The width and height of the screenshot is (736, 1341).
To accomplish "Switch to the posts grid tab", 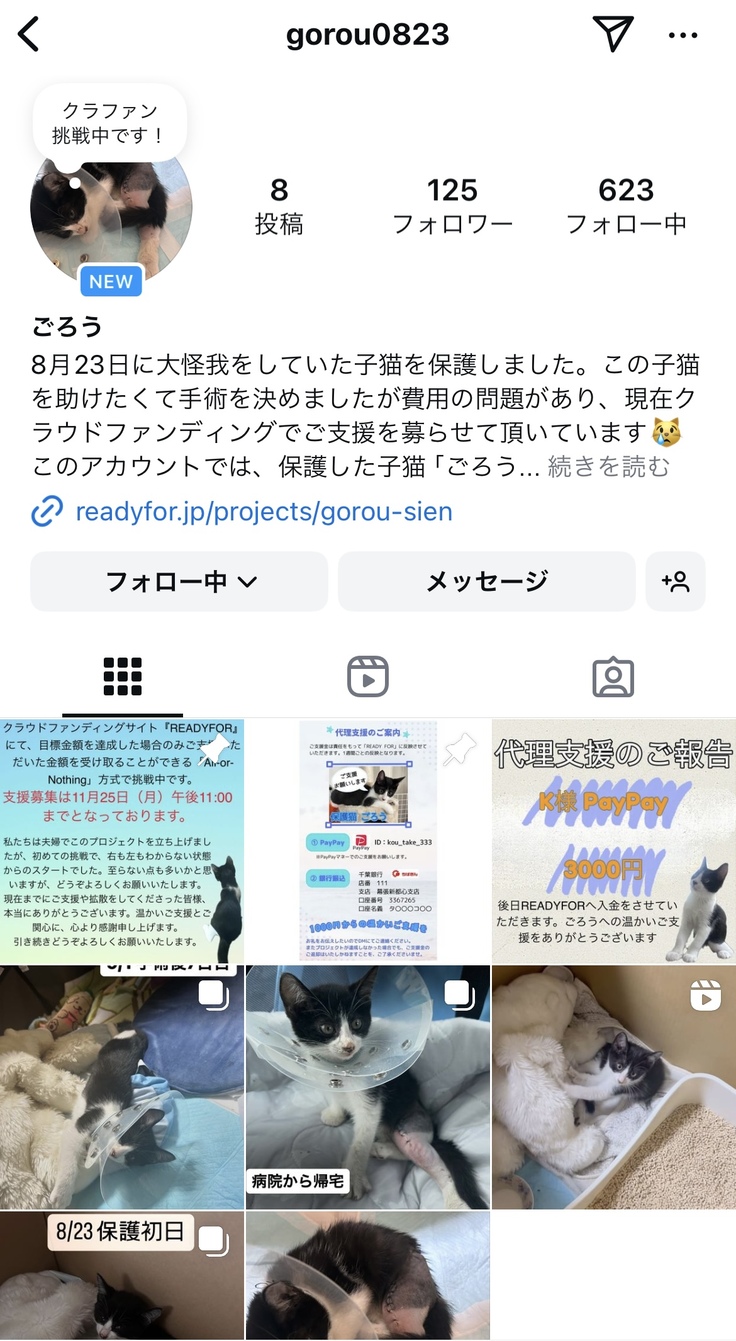I will [122, 677].
